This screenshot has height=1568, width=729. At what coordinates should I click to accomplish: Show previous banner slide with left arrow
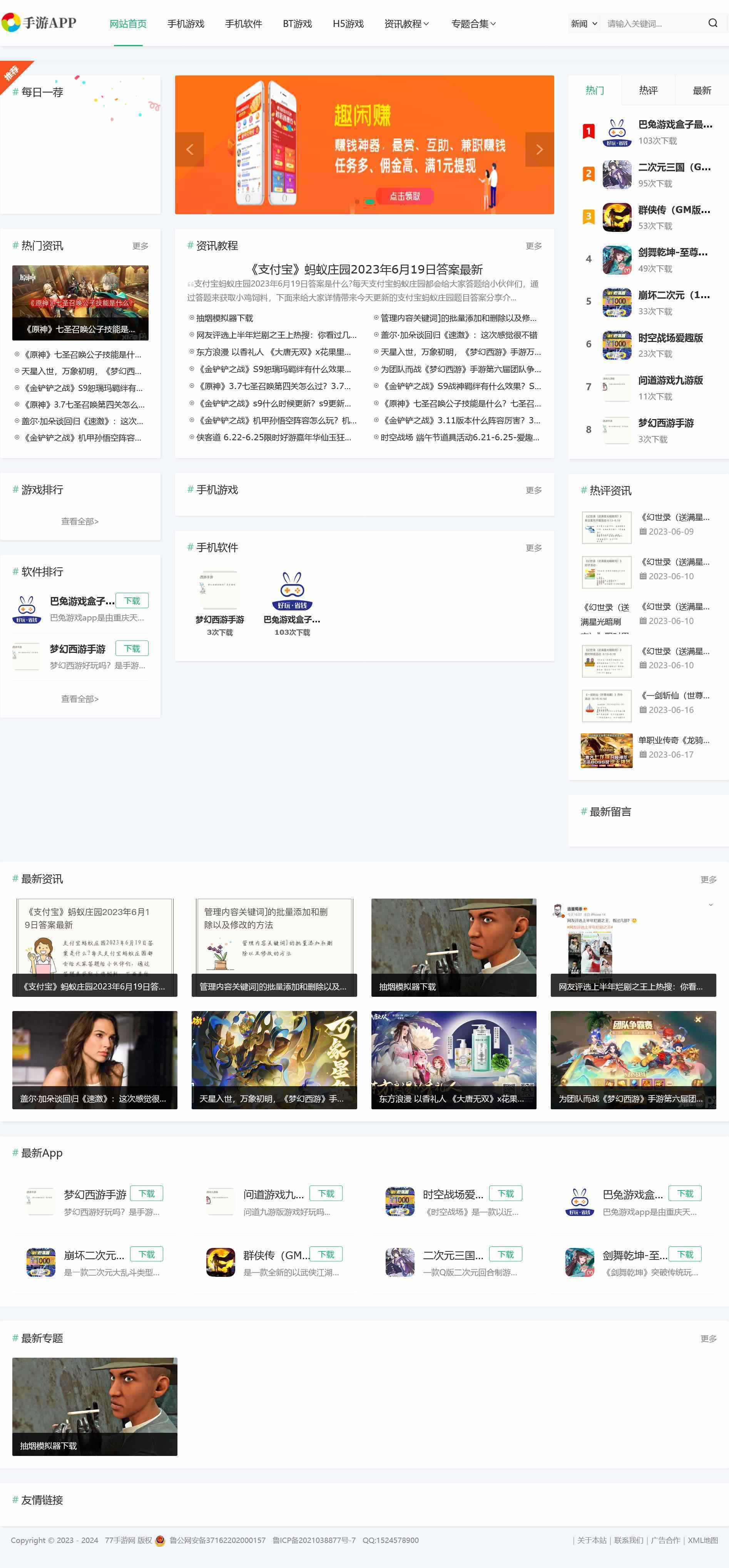click(189, 149)
